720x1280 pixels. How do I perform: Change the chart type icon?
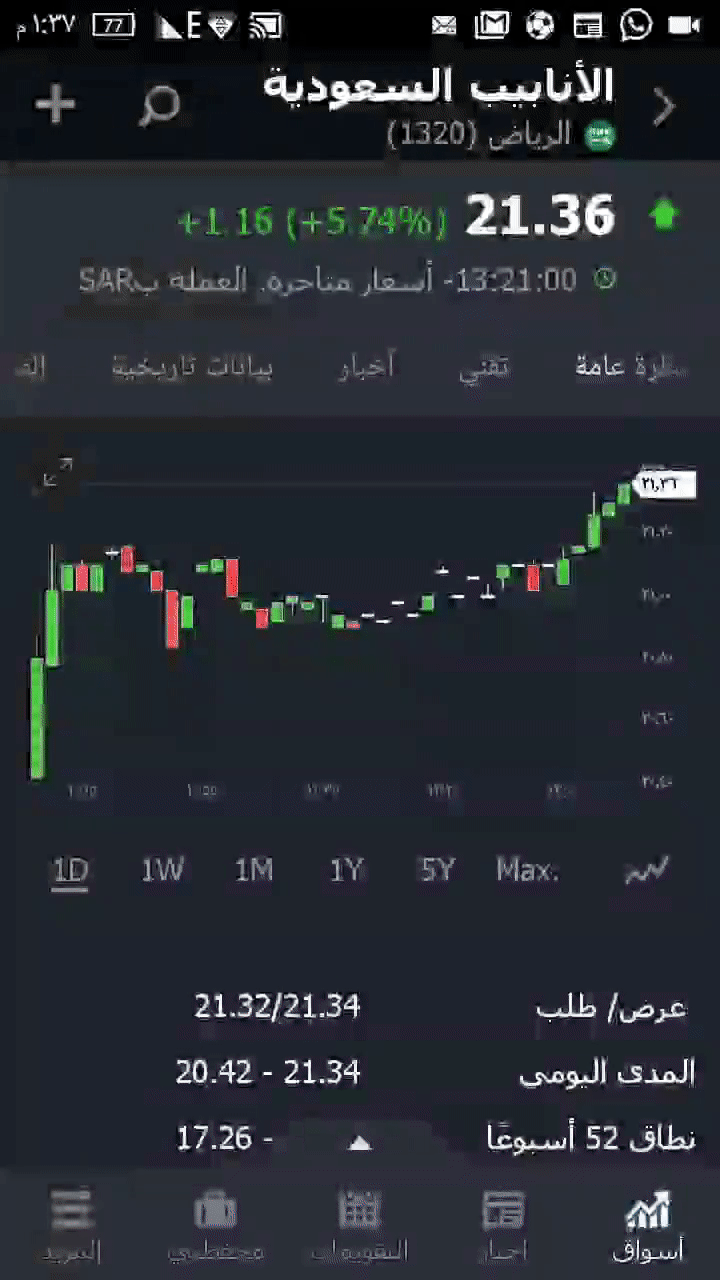646,871
